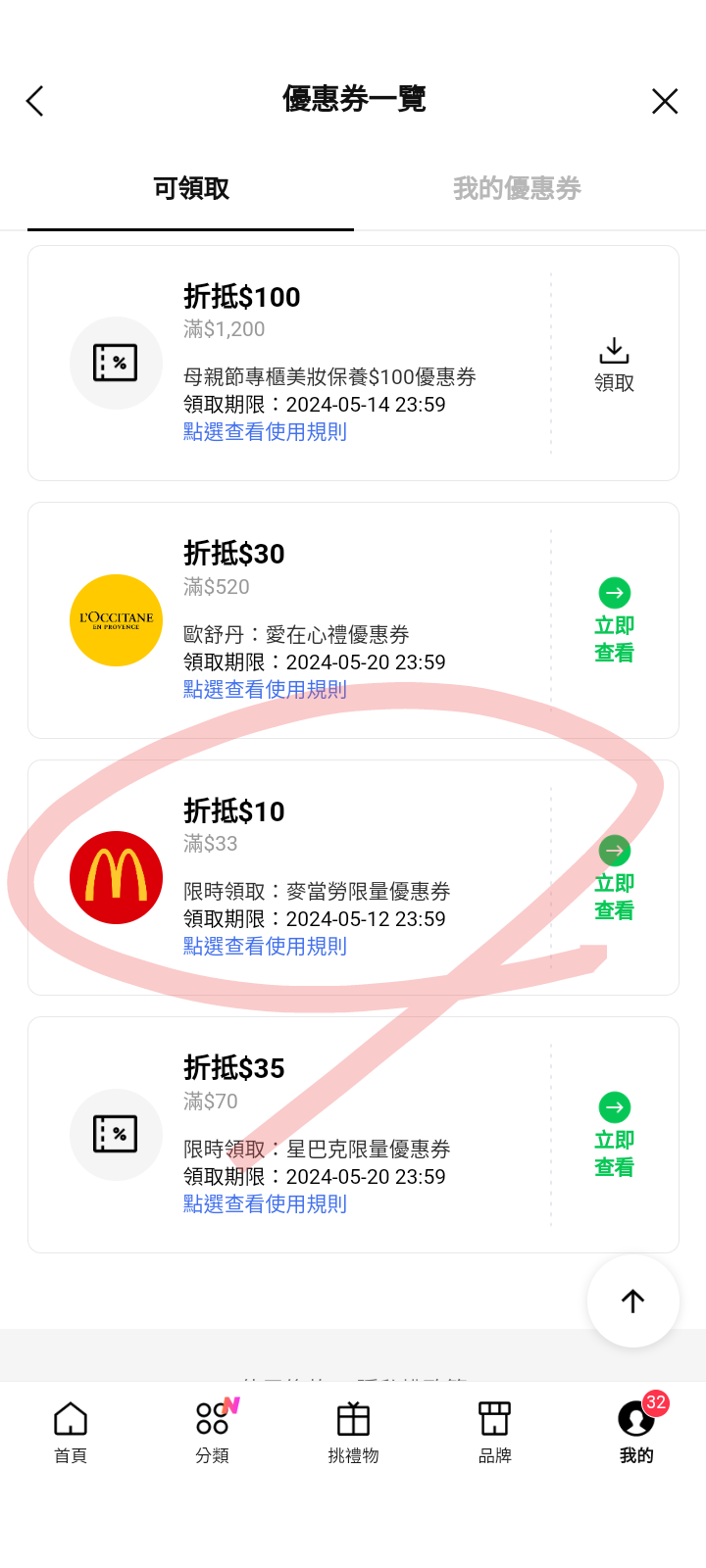Open the 我的 profile tab
706x1568 pixels.
coord(636,1432)
